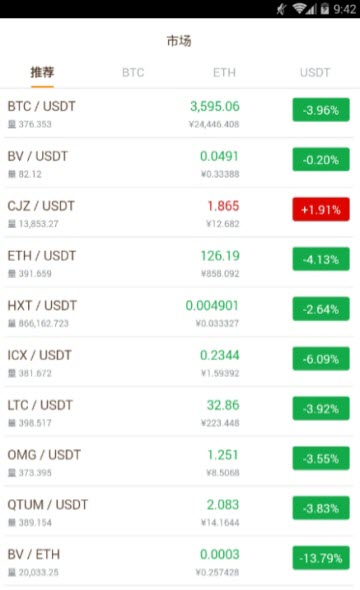360x590 pixels.
Task: Open the BTC / USDT trading pair
Action: click(180, 113)
